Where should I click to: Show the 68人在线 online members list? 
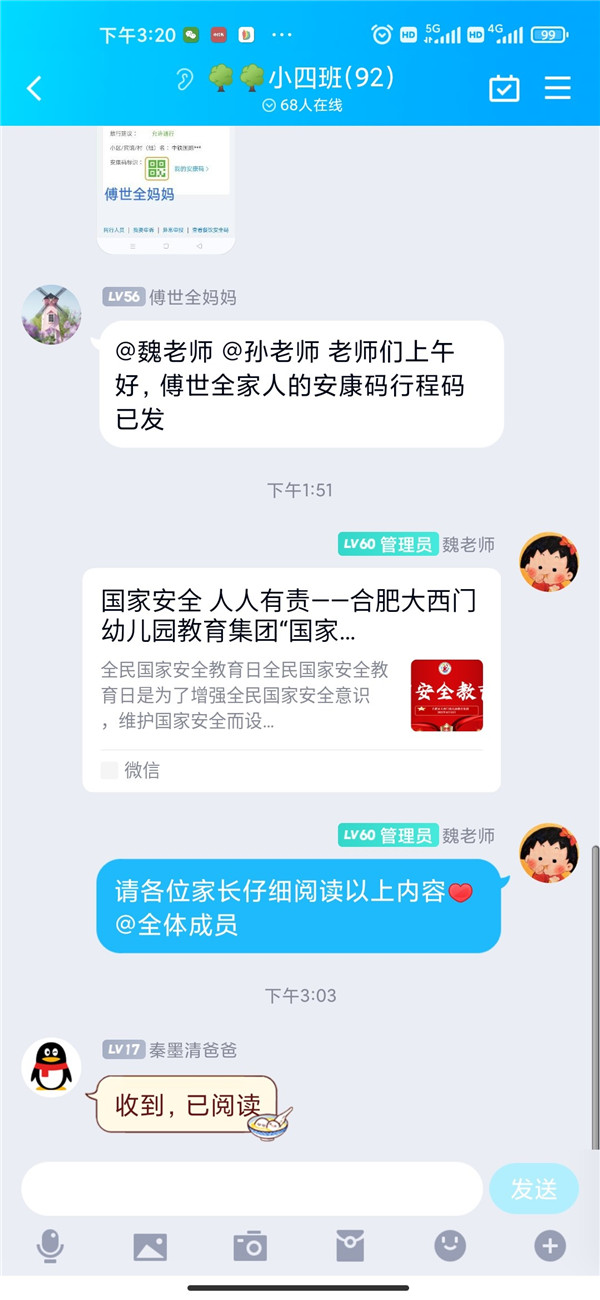click(302, 105)
